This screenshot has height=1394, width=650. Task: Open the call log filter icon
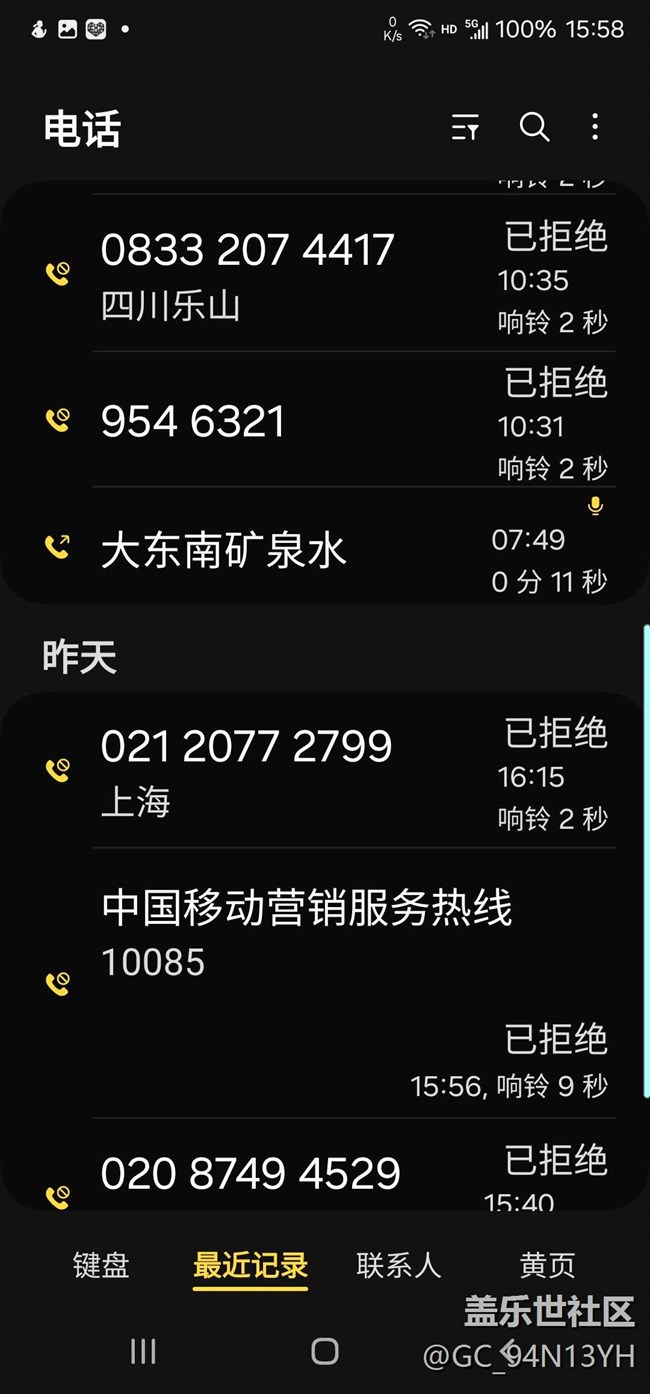[x=465, y=127]
